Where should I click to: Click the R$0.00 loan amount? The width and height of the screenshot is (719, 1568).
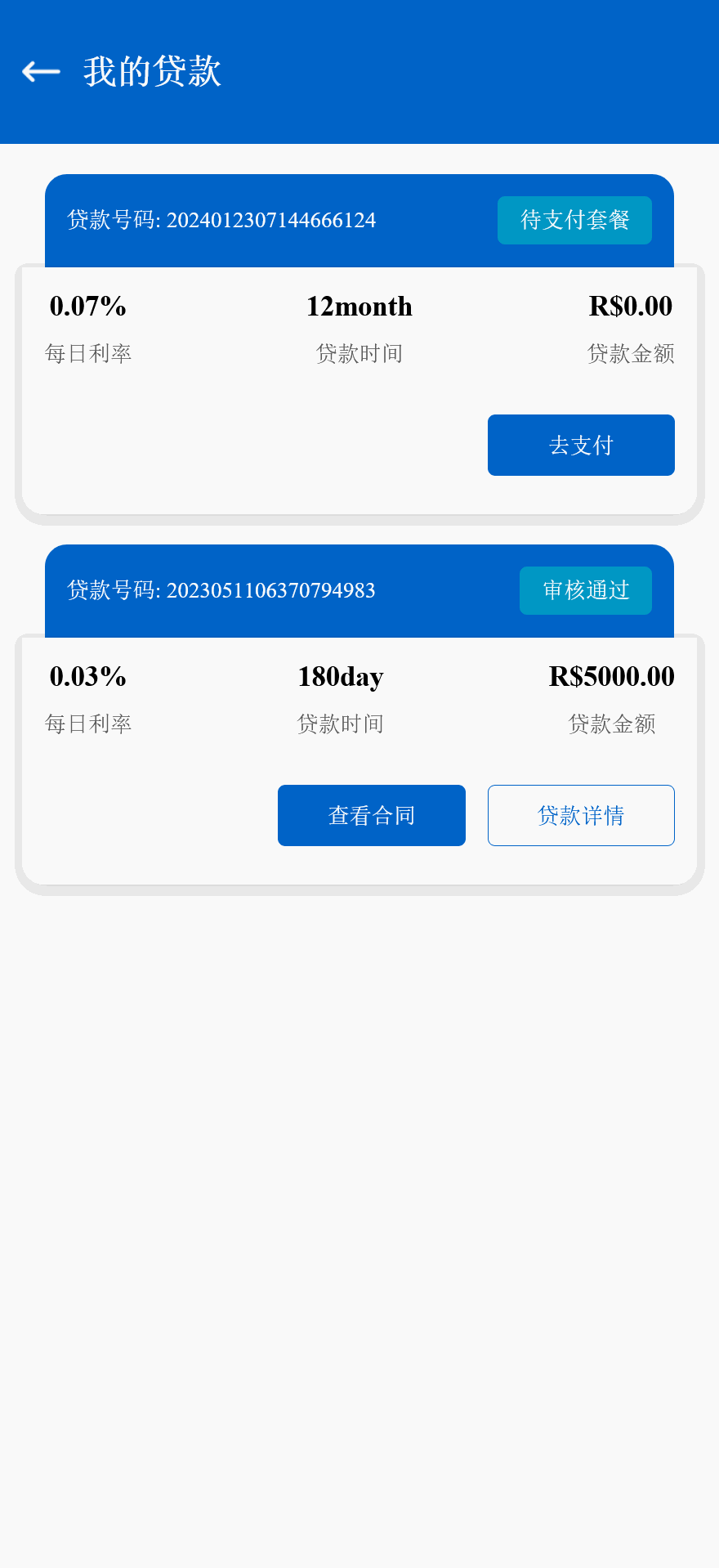632,307
